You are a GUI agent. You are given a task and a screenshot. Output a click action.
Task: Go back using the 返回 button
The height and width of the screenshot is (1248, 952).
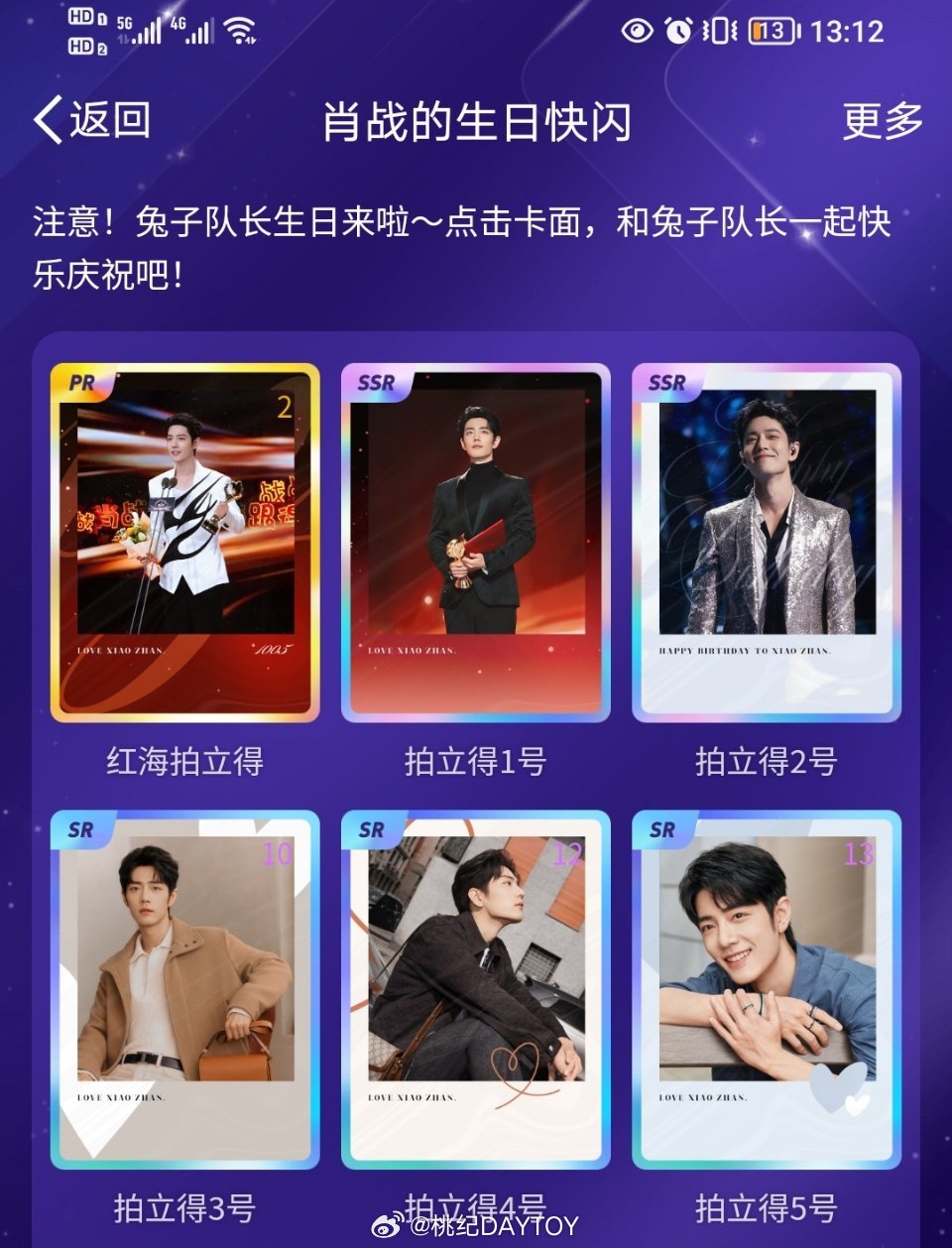point(92,121)
